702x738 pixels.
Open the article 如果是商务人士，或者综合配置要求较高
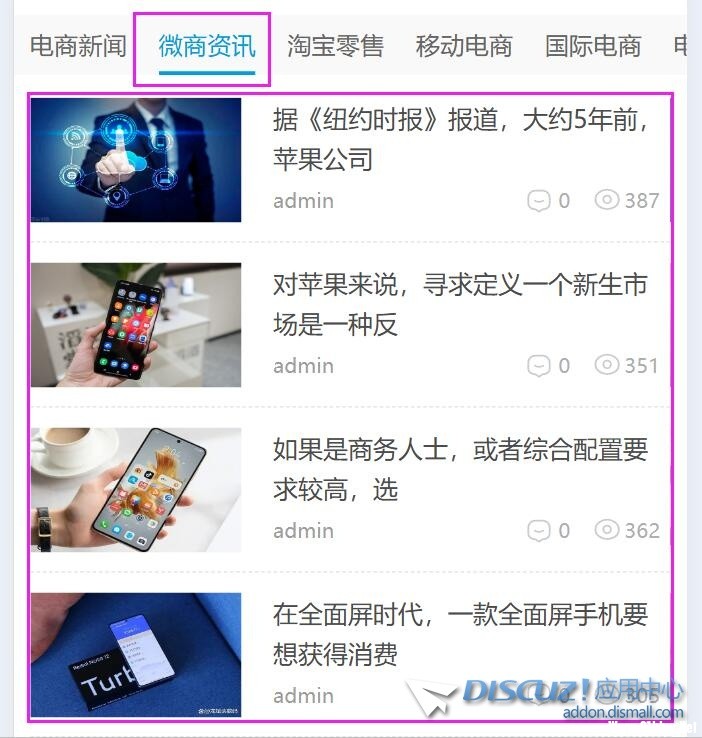(x=460, y=469)
